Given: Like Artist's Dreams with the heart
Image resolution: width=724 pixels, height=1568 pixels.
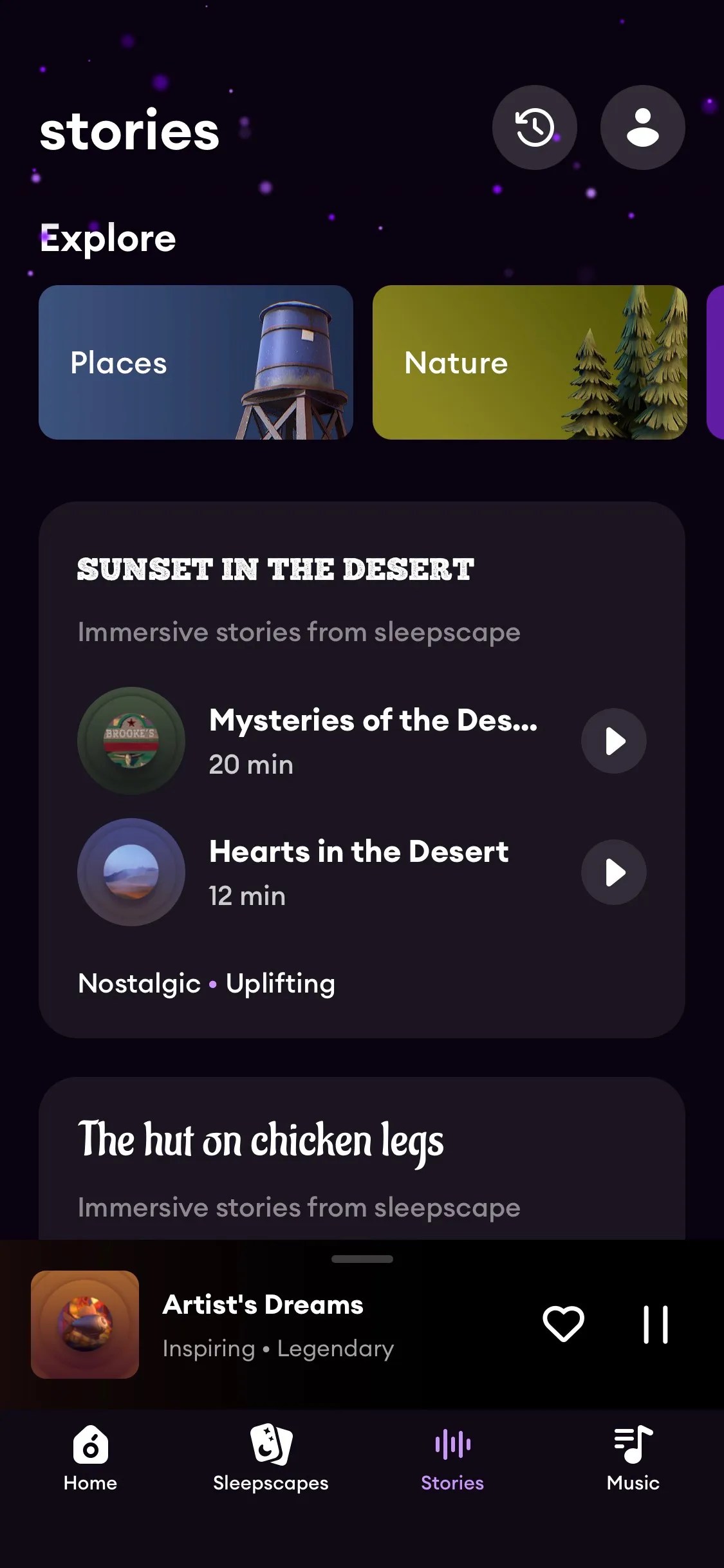Looking at the screenshot, I should click(x=563, y=1324).
